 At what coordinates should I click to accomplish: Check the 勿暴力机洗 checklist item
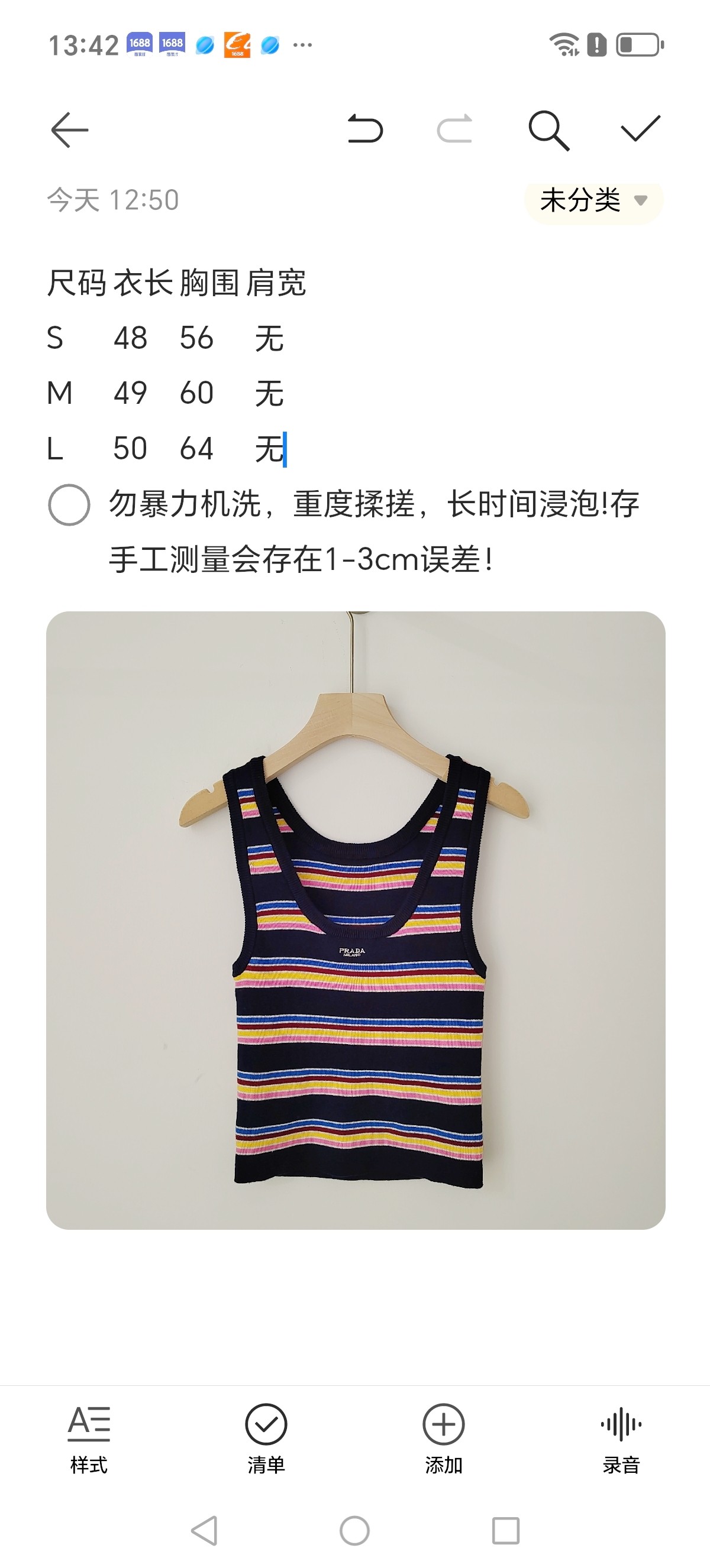point(69,504)
